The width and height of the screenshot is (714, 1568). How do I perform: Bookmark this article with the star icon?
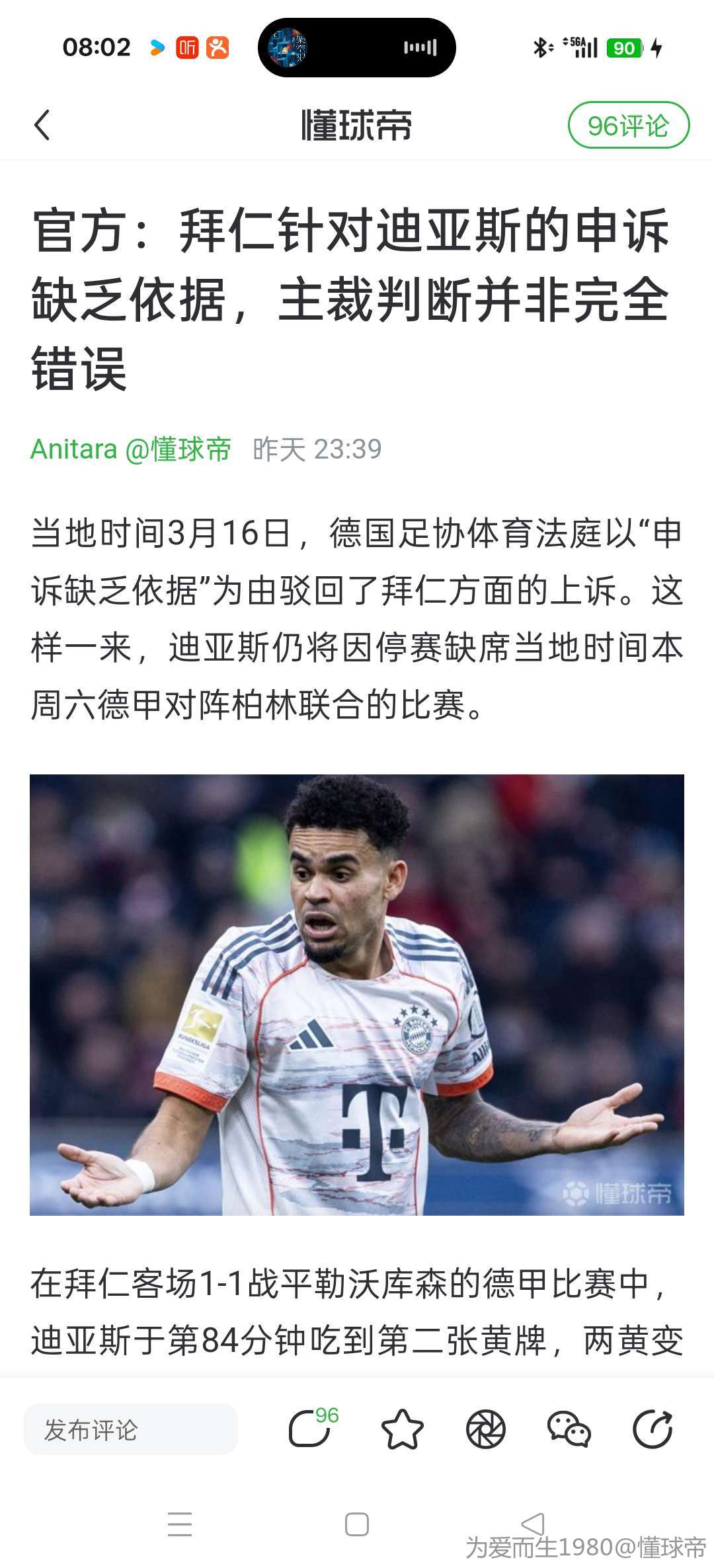(402, 1431)
